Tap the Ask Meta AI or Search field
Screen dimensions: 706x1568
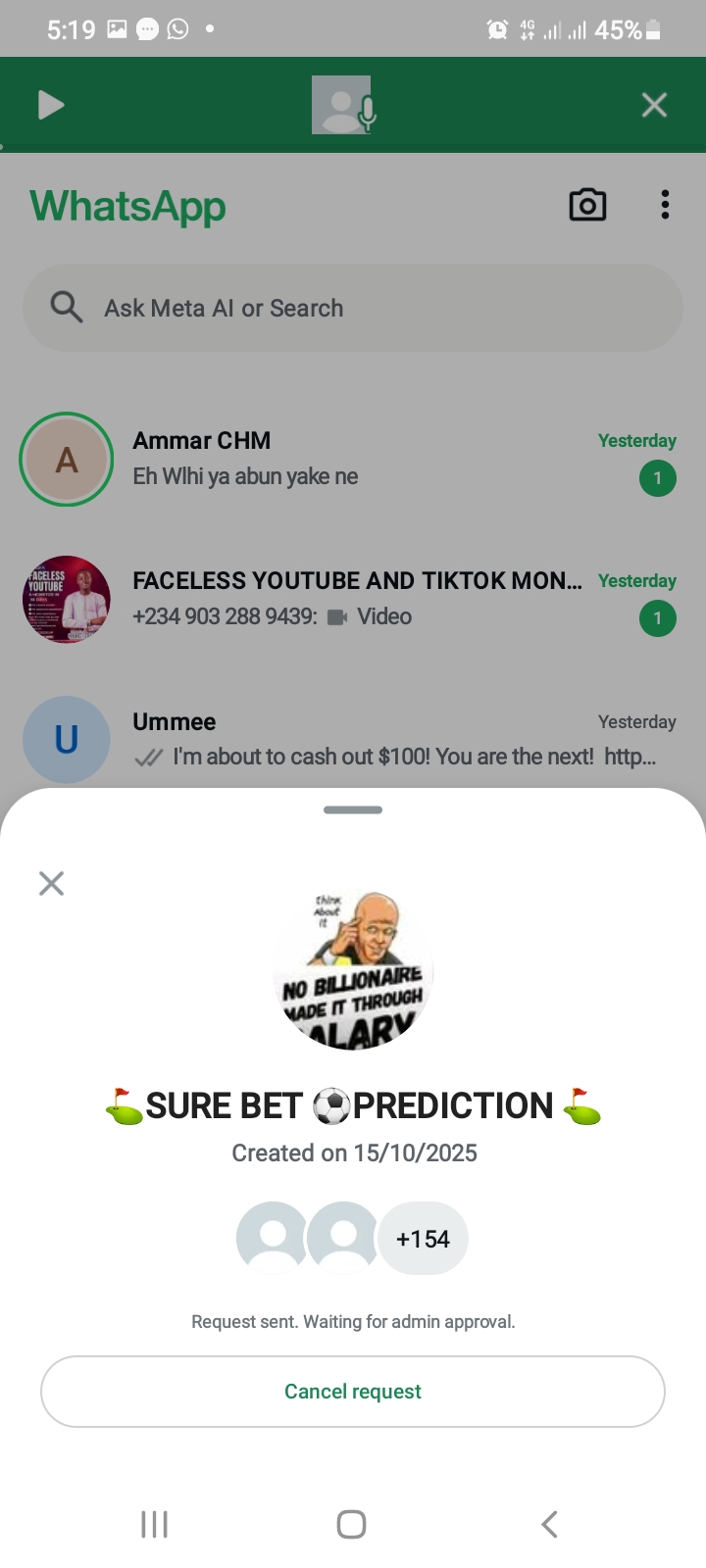coord(353,308)
